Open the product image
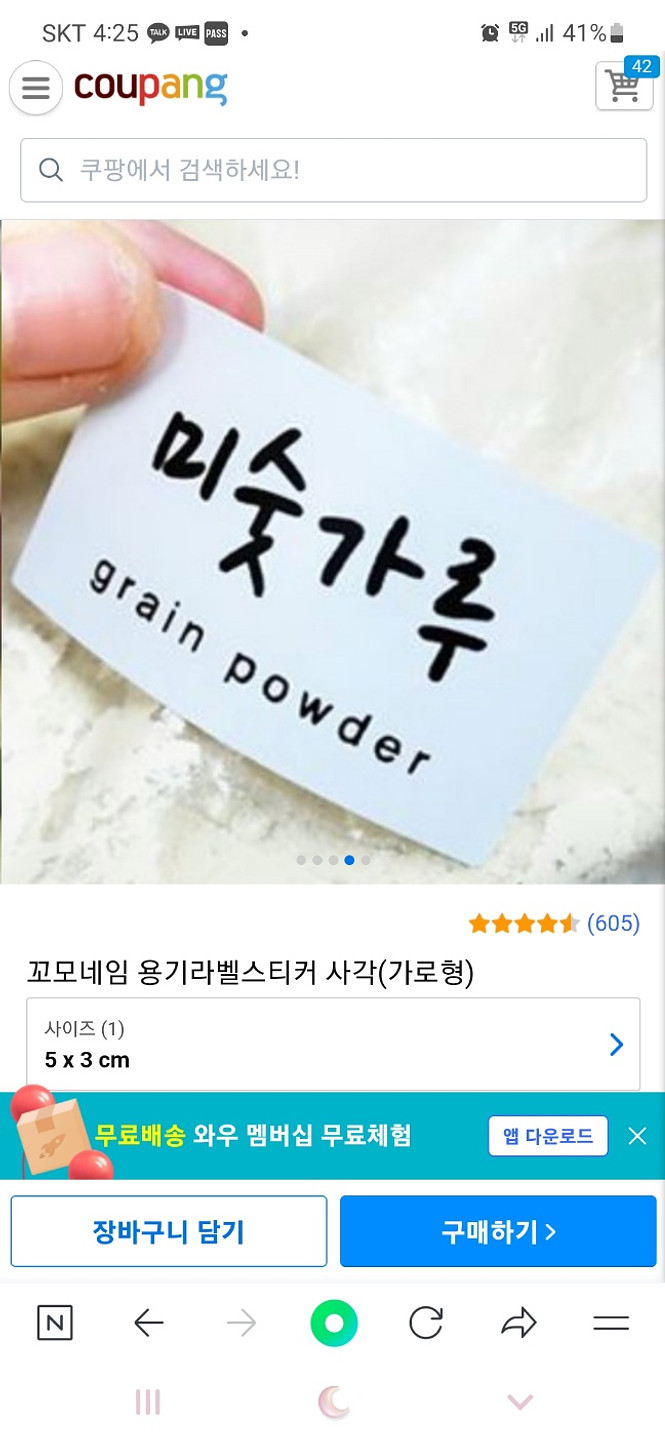This screenshot has width=665, height=1440. 333,550
